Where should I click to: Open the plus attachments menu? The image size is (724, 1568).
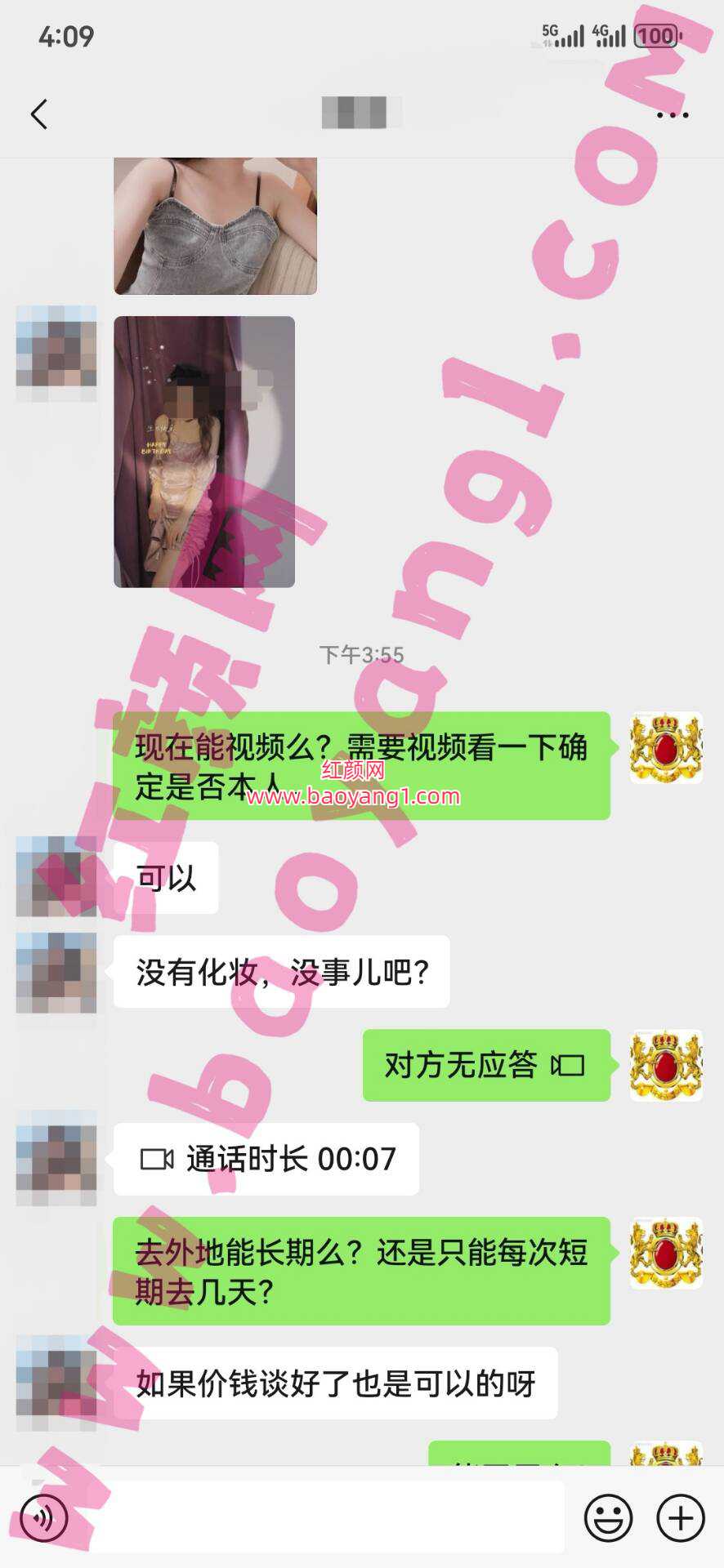tap(680, 1517)
